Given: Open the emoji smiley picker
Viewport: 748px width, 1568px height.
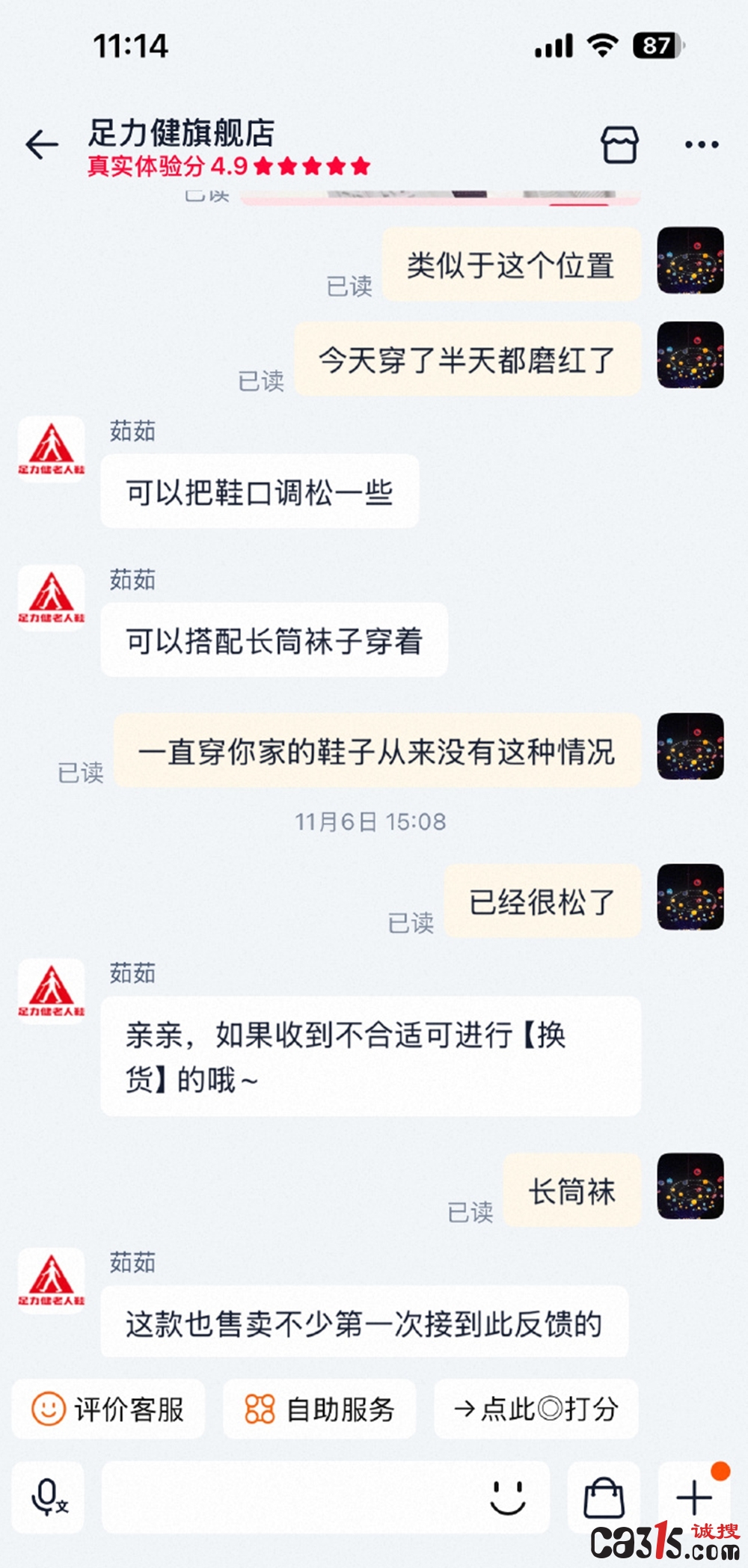Looking at the screenshot, I should click(x=508, y=1498).
